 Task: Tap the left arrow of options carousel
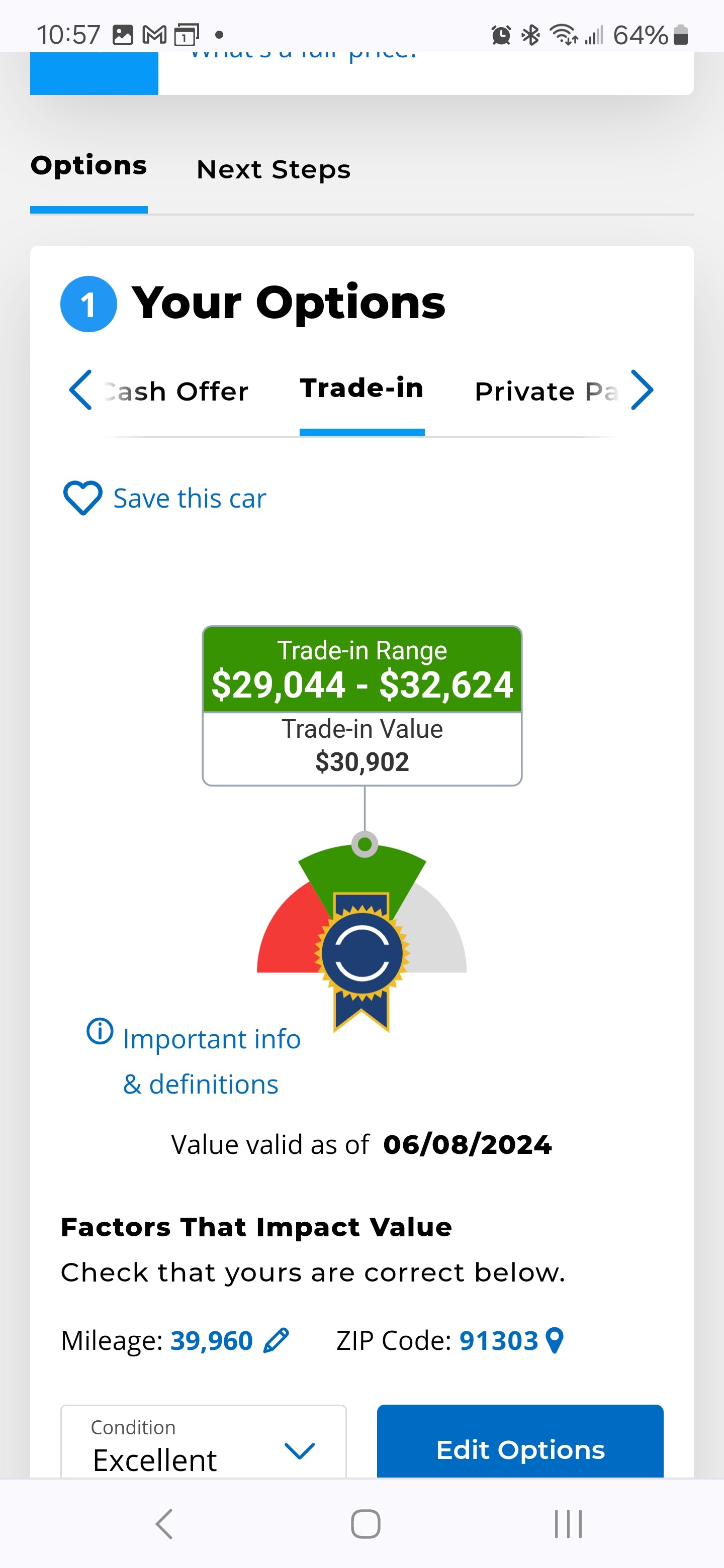[x=81, y=390]
